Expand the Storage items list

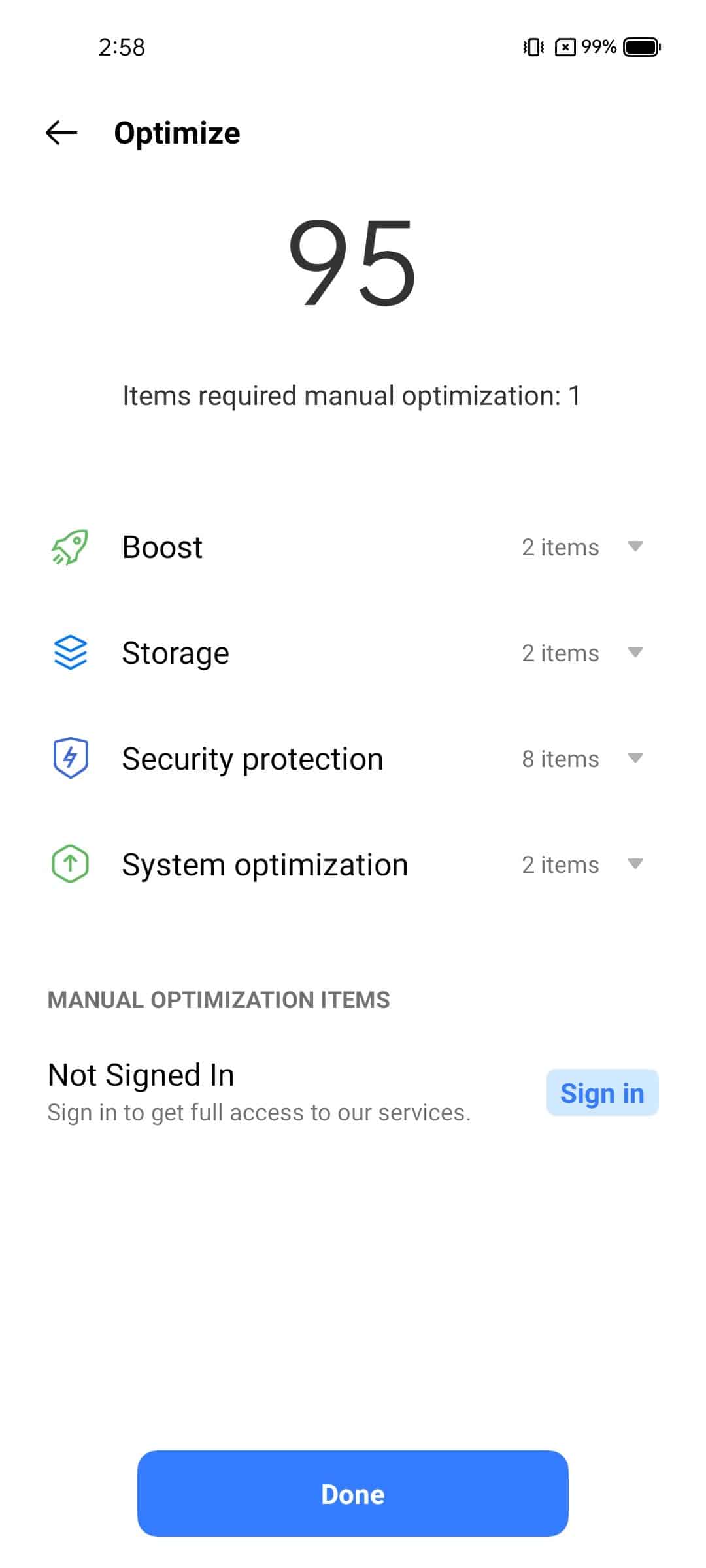click(353, 653)
